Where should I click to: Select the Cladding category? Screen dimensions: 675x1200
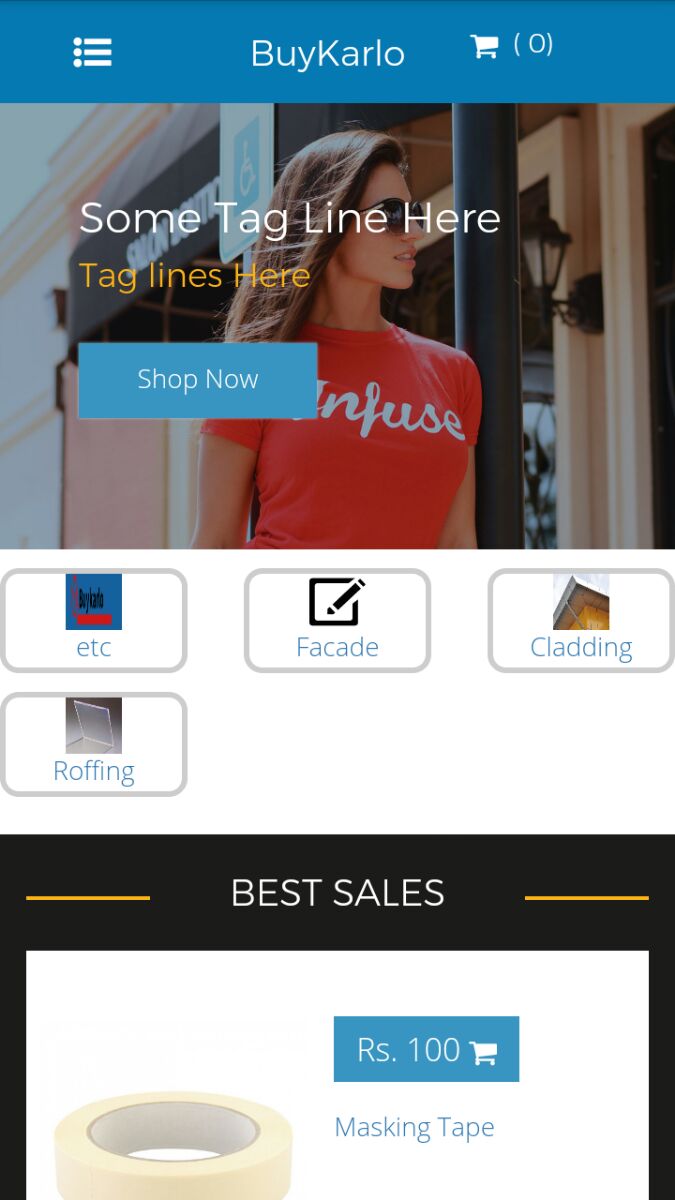(x=581, y=621)
